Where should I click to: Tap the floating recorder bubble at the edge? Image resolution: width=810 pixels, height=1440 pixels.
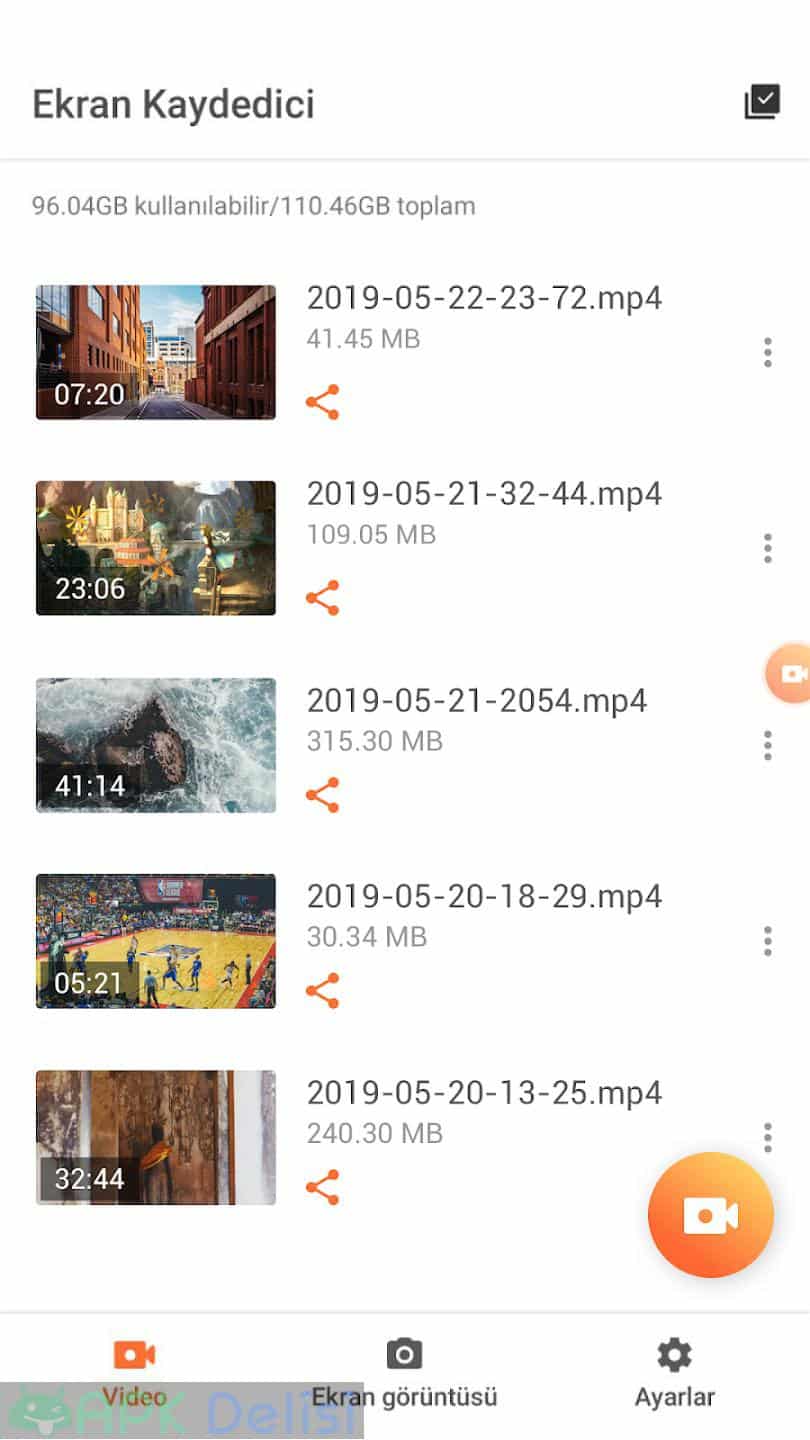791,674
